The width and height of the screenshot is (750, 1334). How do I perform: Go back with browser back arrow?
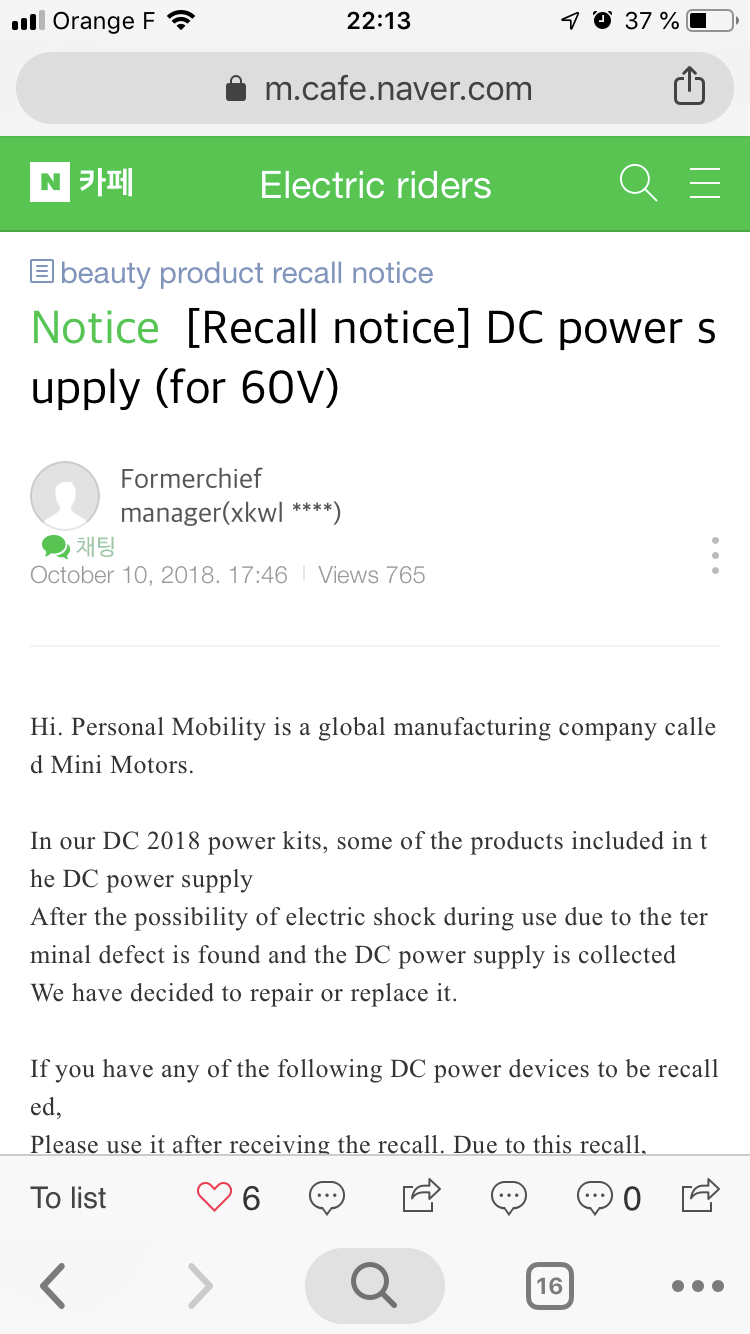(x=53, y=1286)
